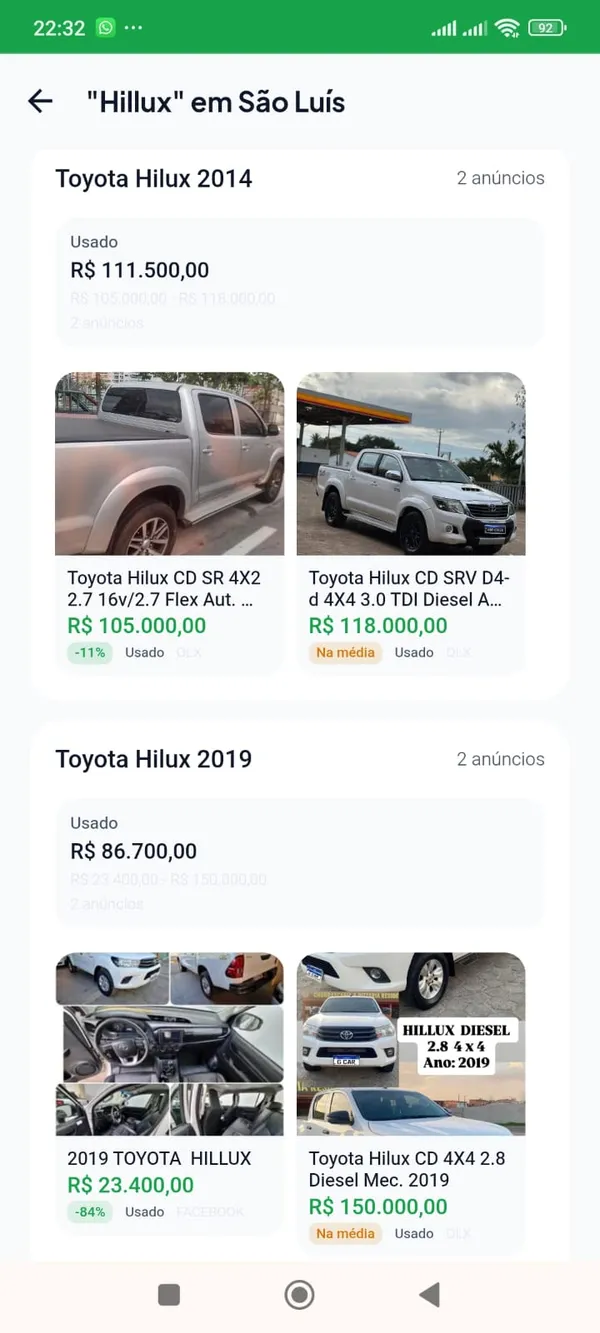
Task: Open the Toyota Hilux CD SR 4X2 listing
Action: pyautogui.click(x=169, y=520)
